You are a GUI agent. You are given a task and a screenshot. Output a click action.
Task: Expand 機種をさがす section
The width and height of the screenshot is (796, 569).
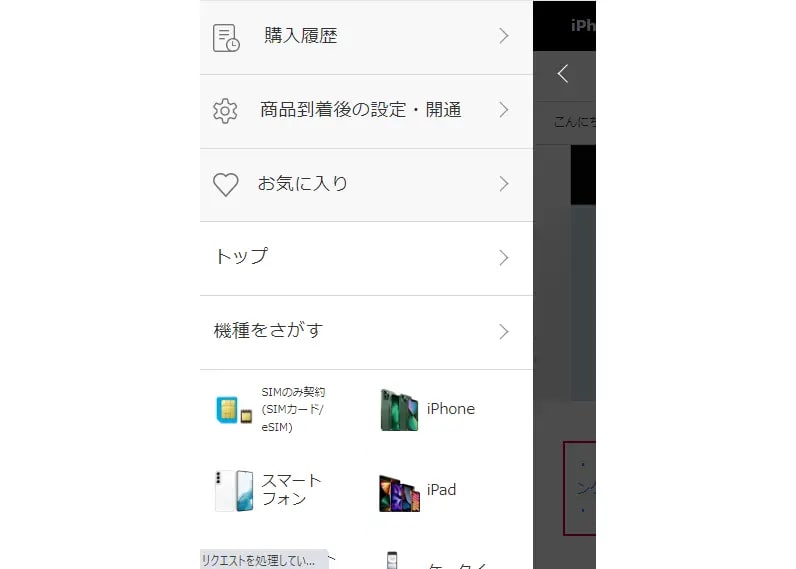click(365, 331)
